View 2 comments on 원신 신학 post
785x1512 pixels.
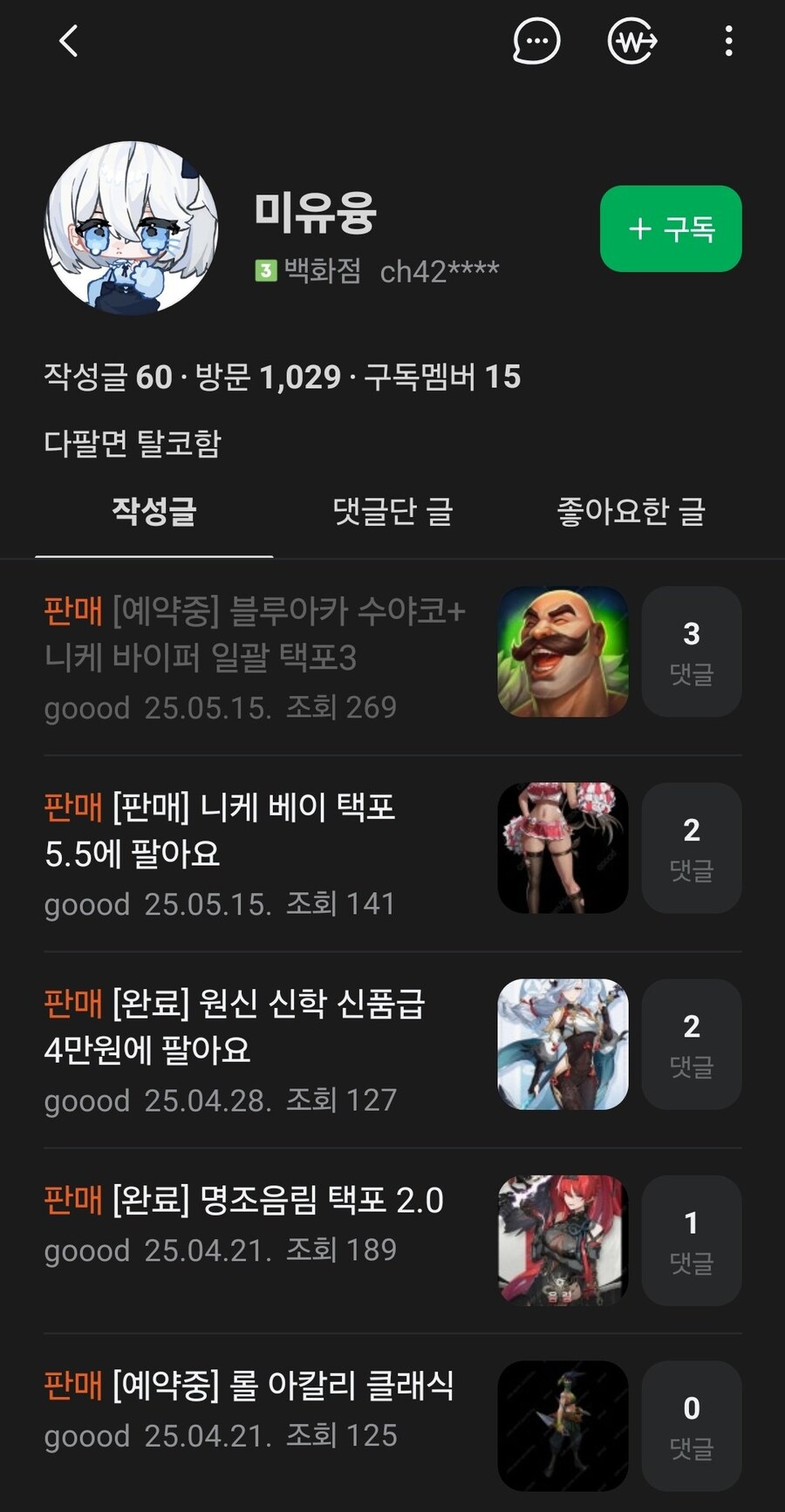coord(691,1044)
